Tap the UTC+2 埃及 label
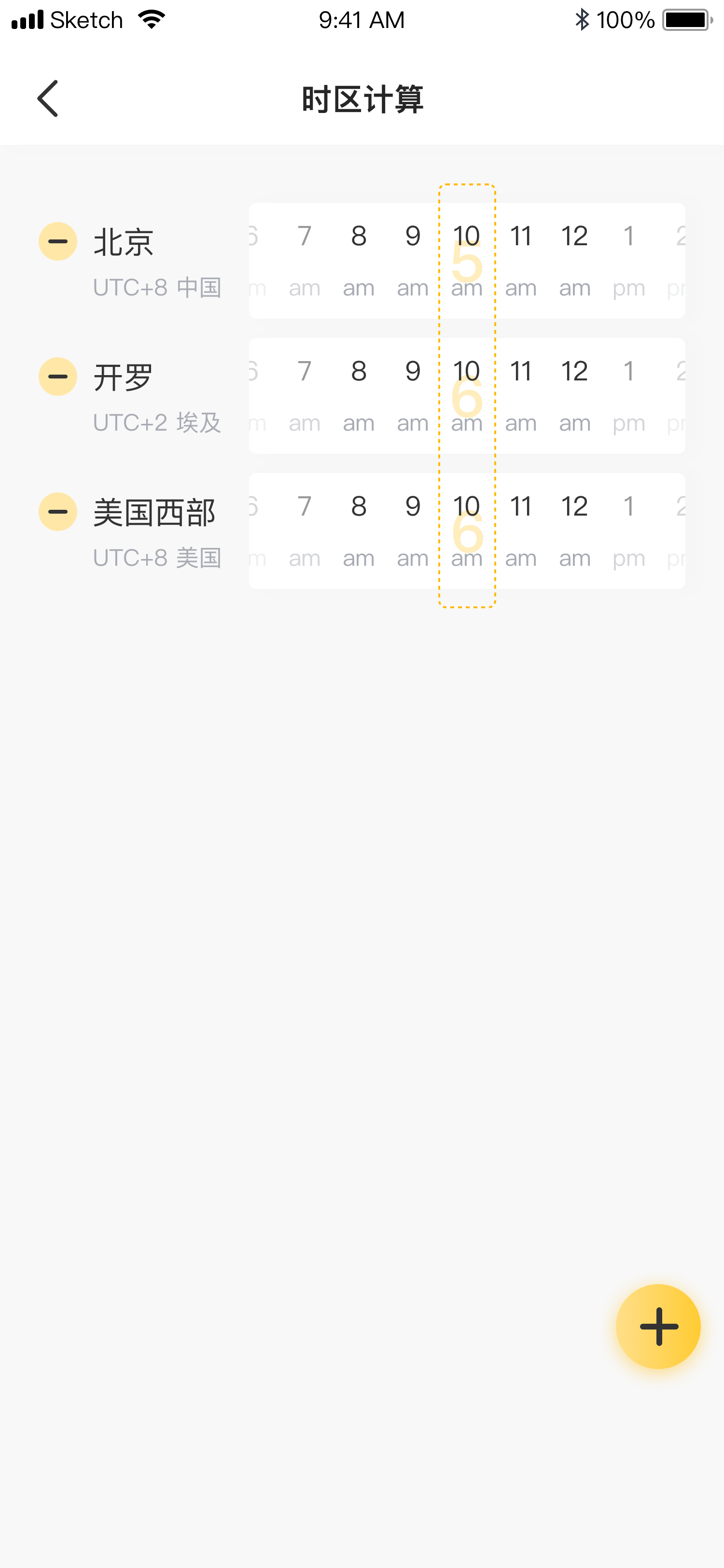The image size is (724, 1568). coord(157,422)
